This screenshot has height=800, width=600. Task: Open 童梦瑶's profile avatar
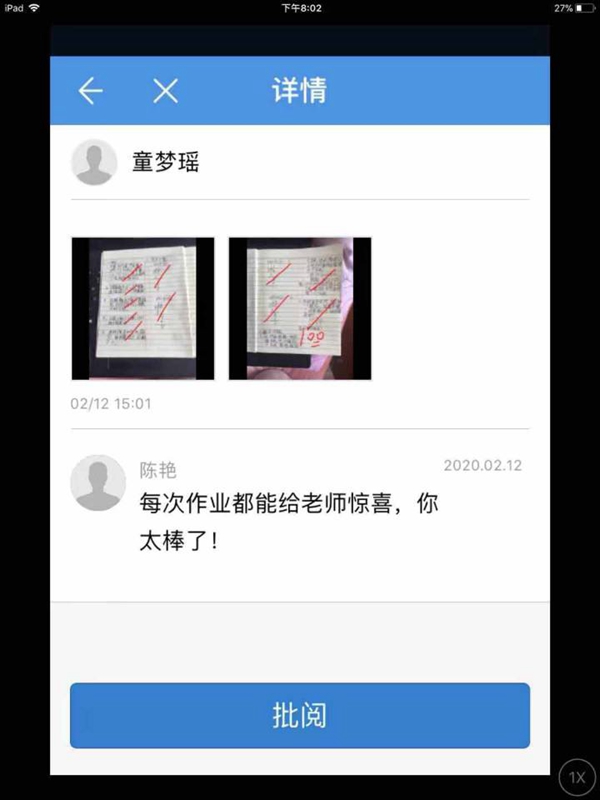(x=95, y=162)
